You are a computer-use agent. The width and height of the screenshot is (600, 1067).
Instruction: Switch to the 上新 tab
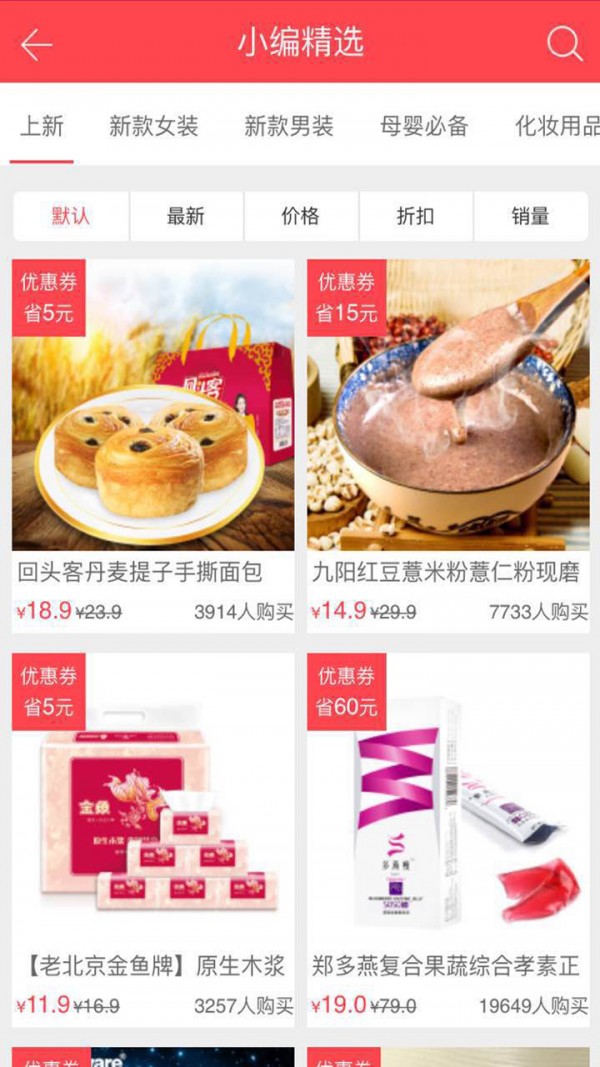click(42, 127)
